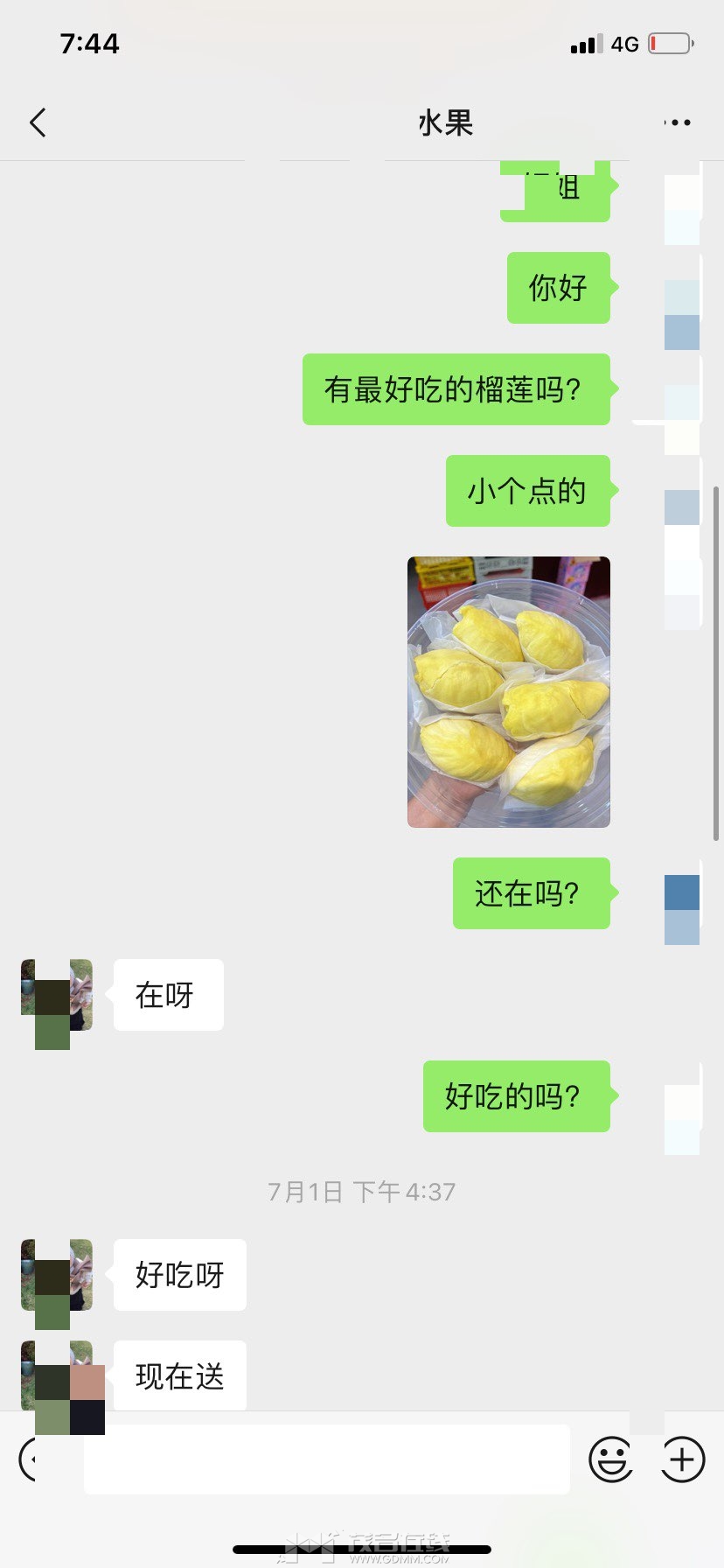Screen dimensions: 724x1568
Task: Tap the message text input field
Action: click(x=327, y=1459)
